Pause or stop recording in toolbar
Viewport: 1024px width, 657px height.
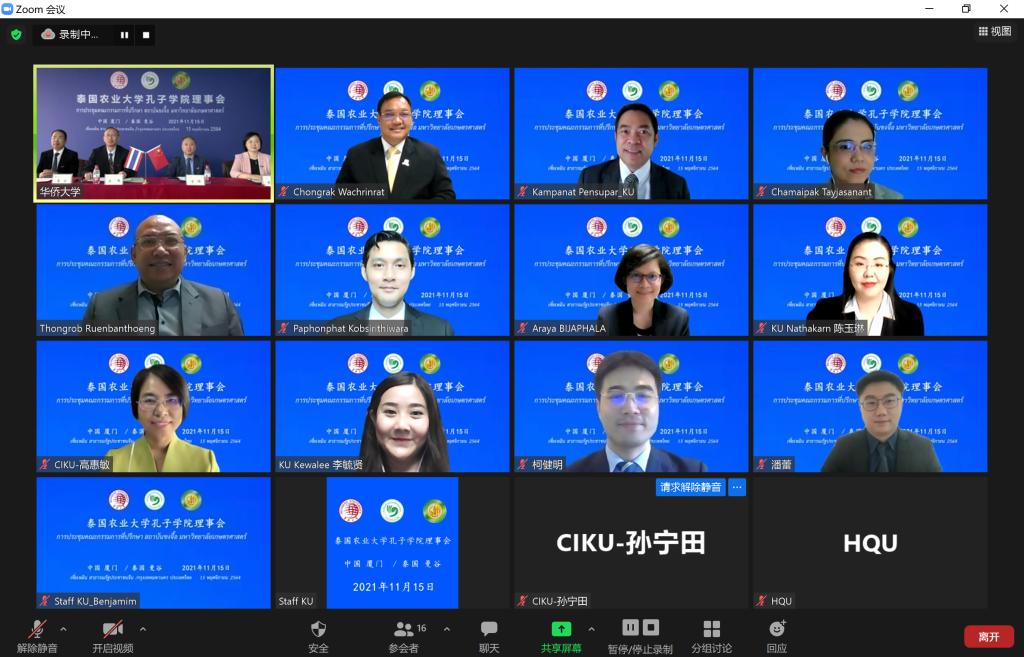tap(640, 635)
